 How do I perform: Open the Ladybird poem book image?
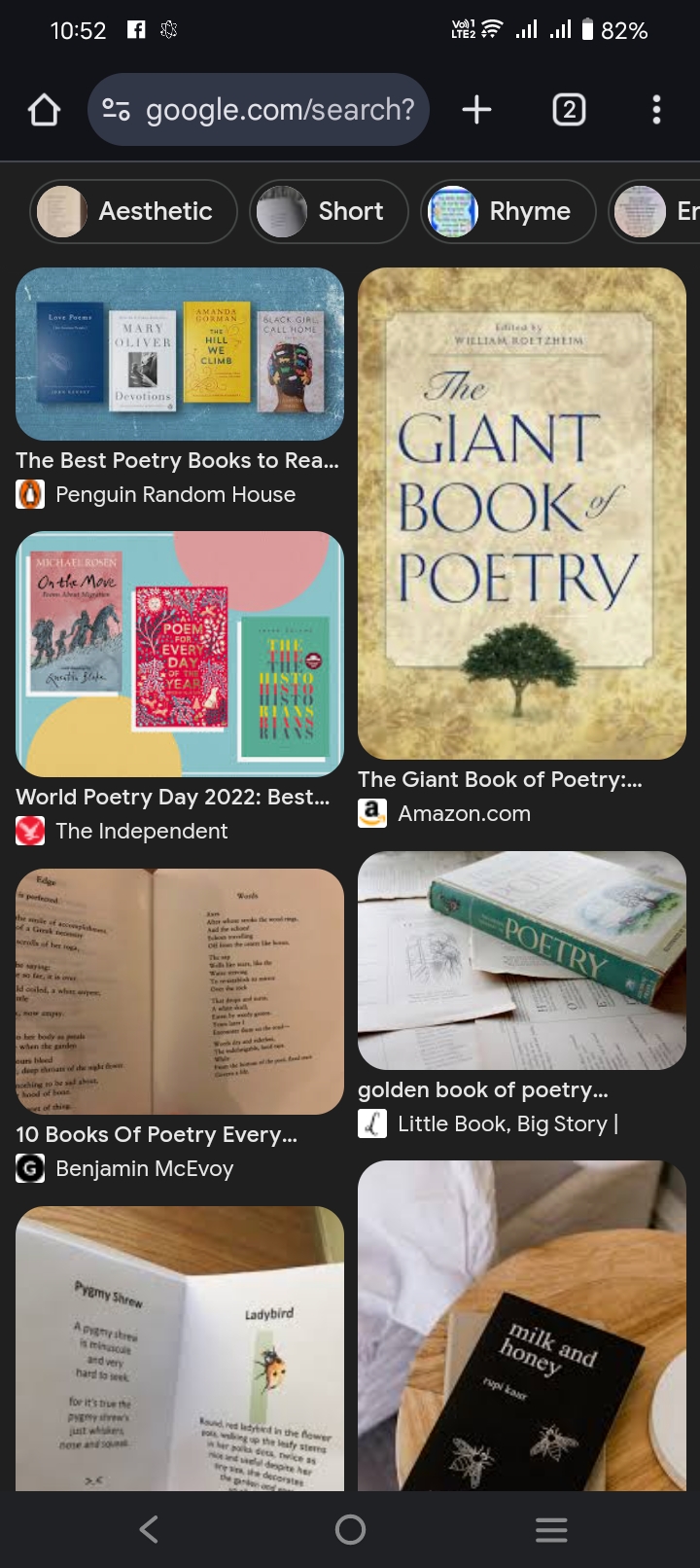point(180,1348)
